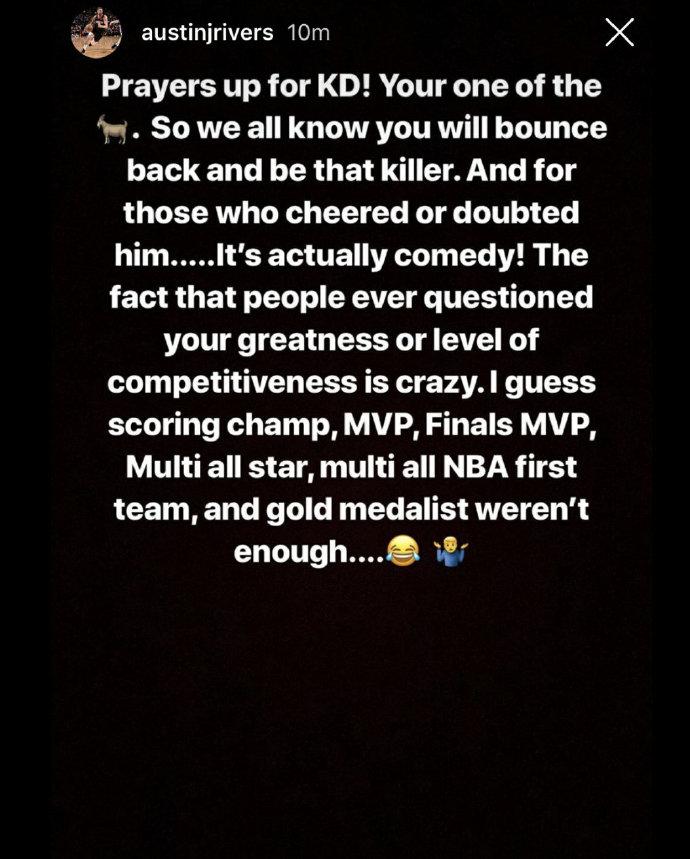
Task: Open the austinjrivers username link
Action: pos(207,33)
